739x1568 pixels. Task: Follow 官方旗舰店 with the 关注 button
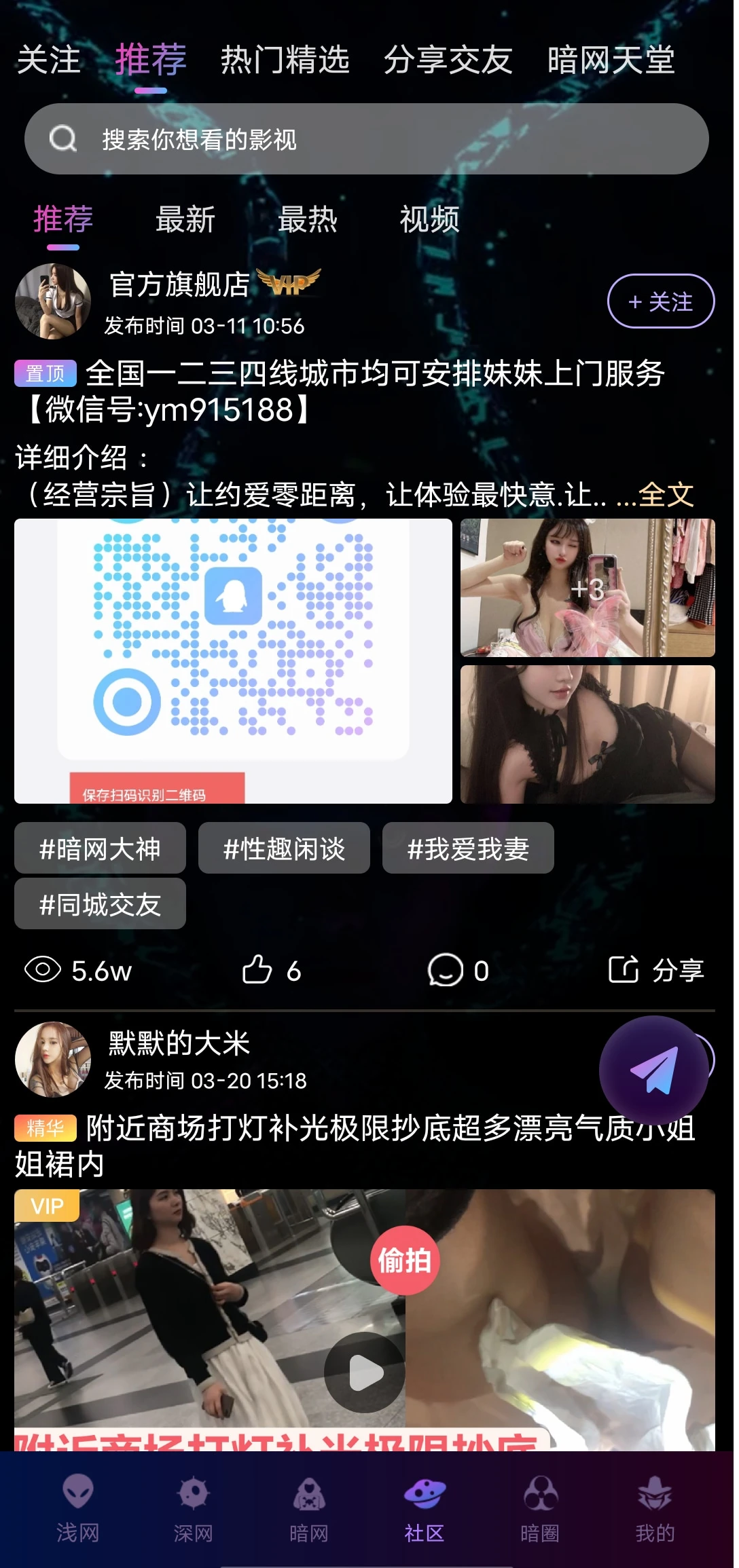tap(660, 301)
